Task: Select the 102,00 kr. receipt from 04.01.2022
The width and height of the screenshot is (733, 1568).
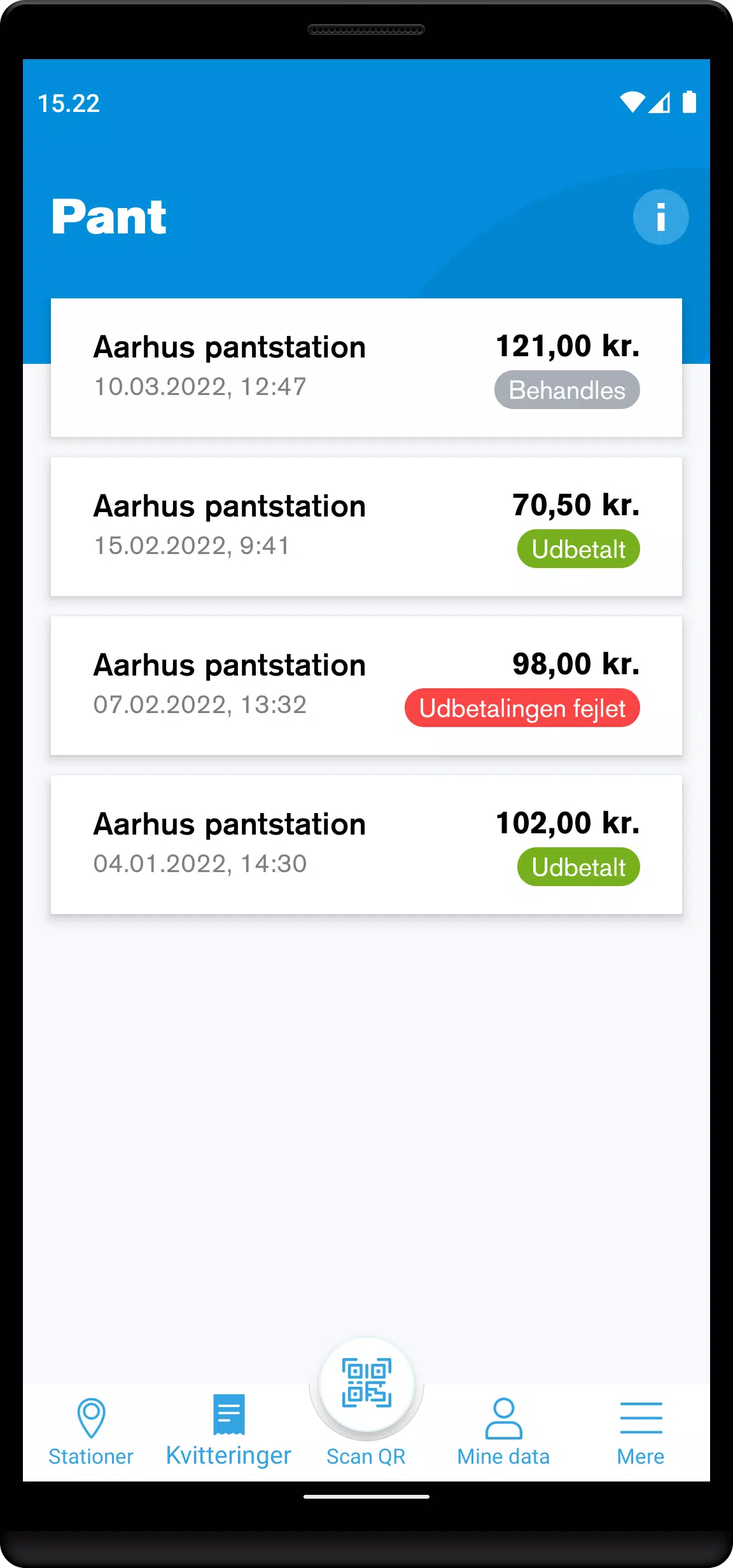Action: click(366, 845)
